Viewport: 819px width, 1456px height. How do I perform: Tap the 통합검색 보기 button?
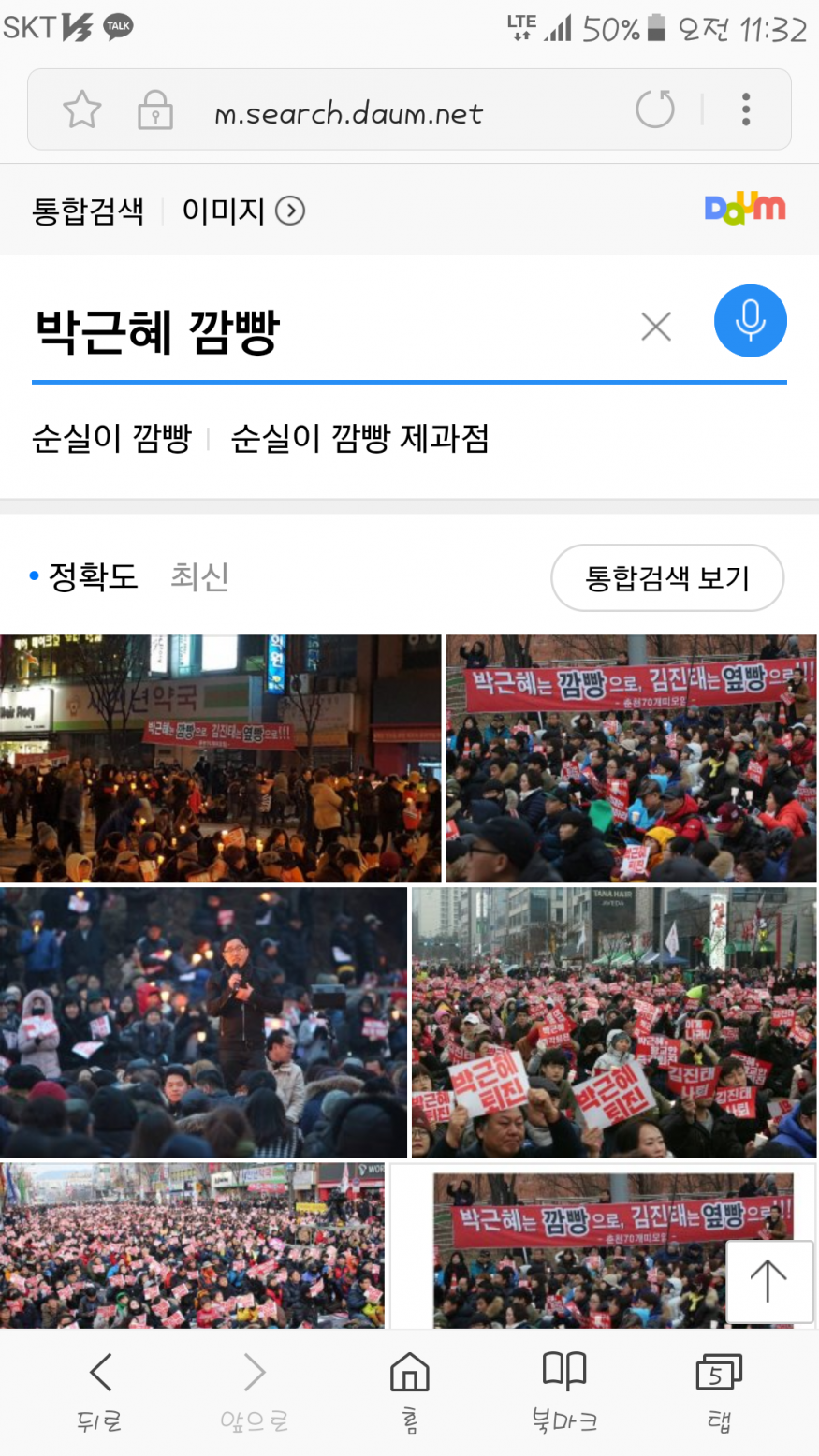tap(666, 578)
